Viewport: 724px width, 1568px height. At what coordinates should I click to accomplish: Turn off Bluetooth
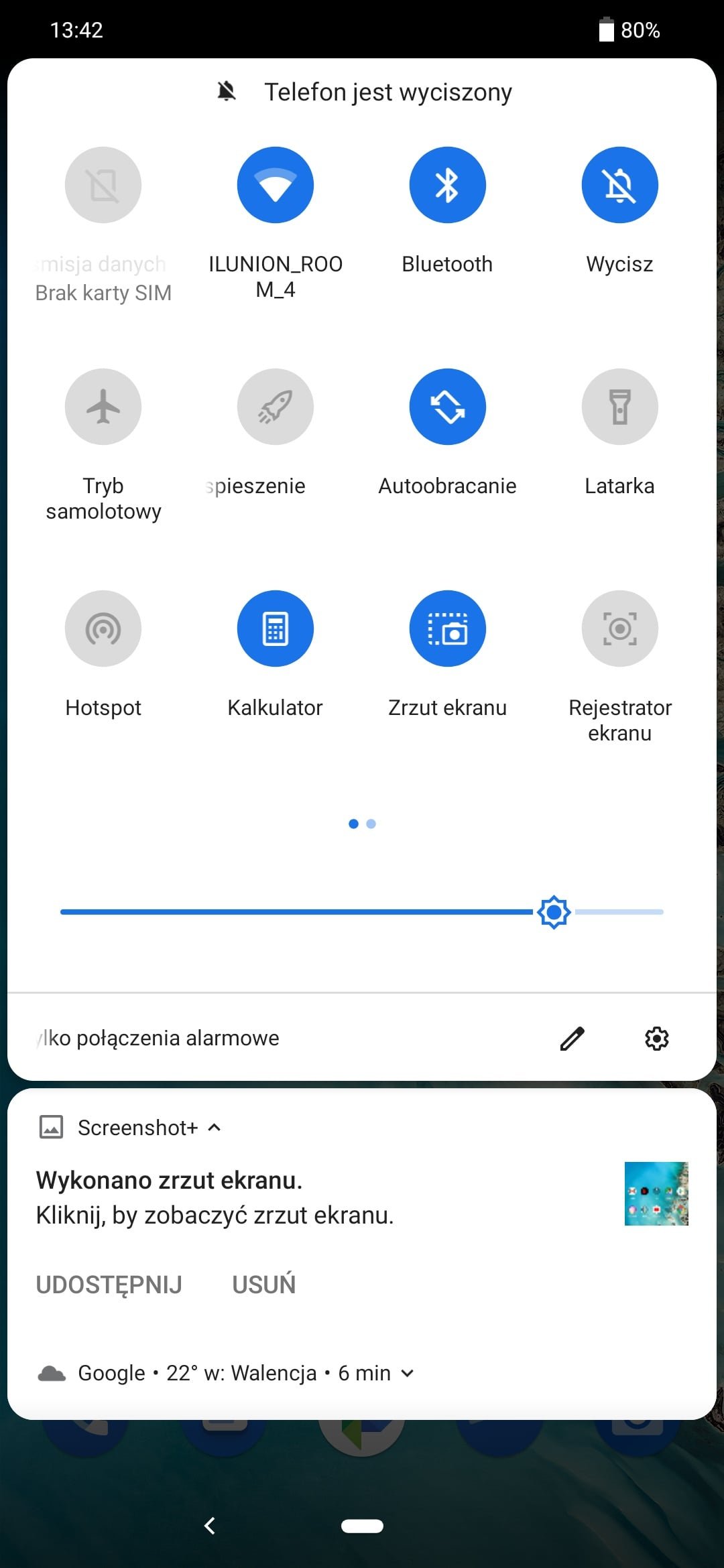[x=448, y=185]
